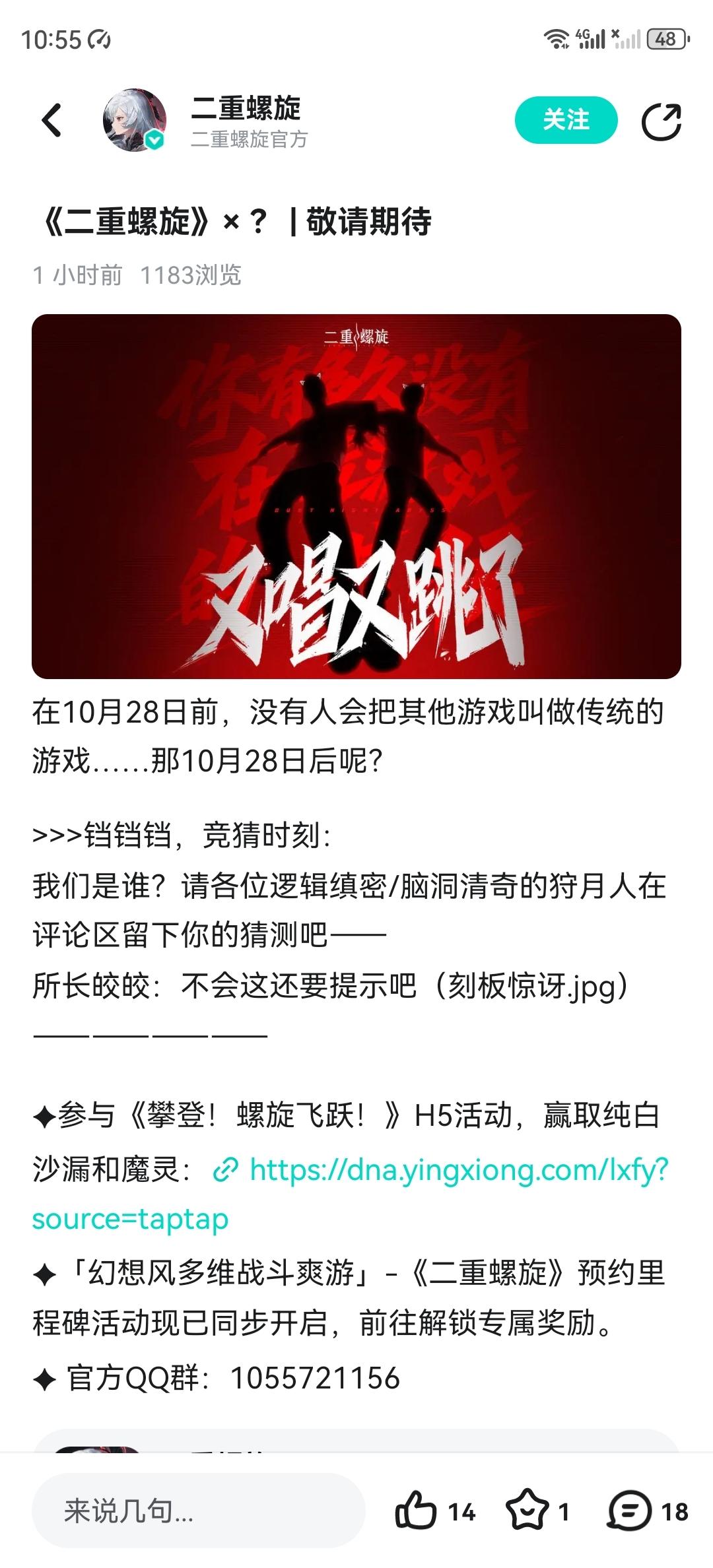Like this post
The height and width of the screenshot is (1568, 713).
(417, 1511)
